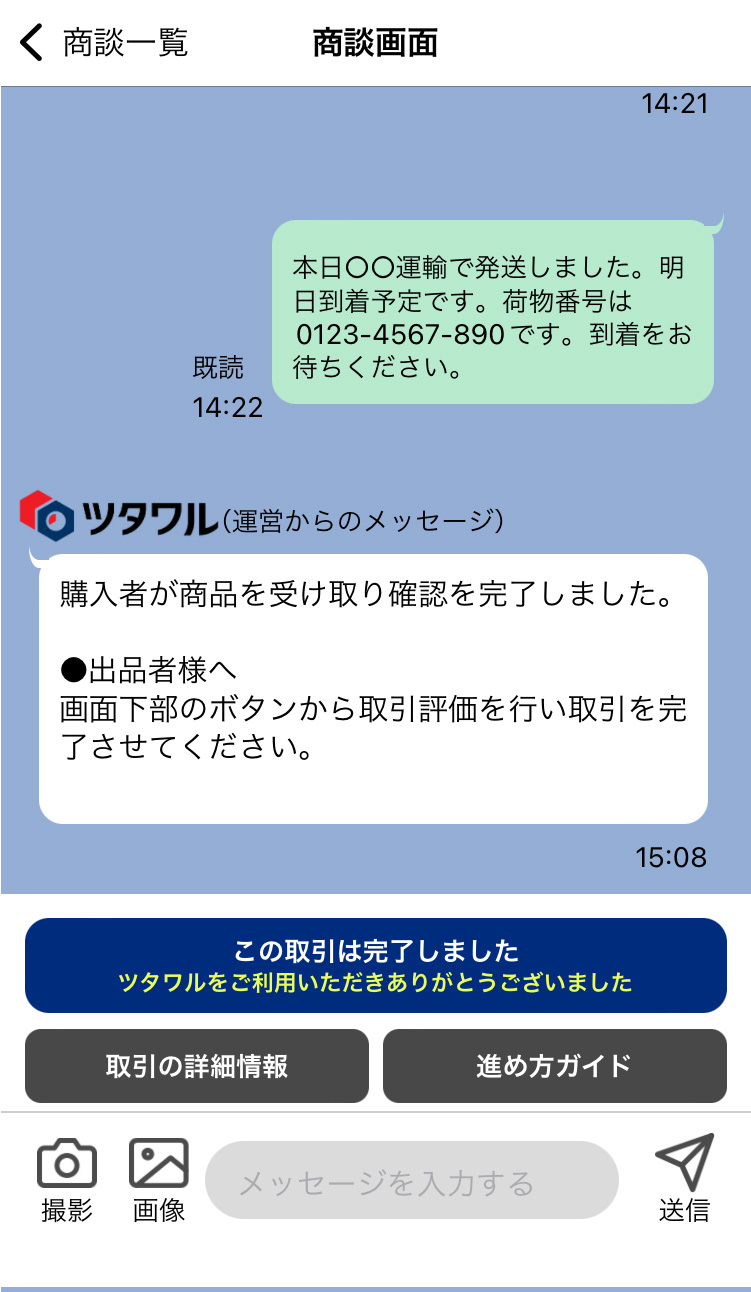Open the 進め方ガイド guide
The image size is (751, 1292).
pyautogui.click(x=554, y=1066)
